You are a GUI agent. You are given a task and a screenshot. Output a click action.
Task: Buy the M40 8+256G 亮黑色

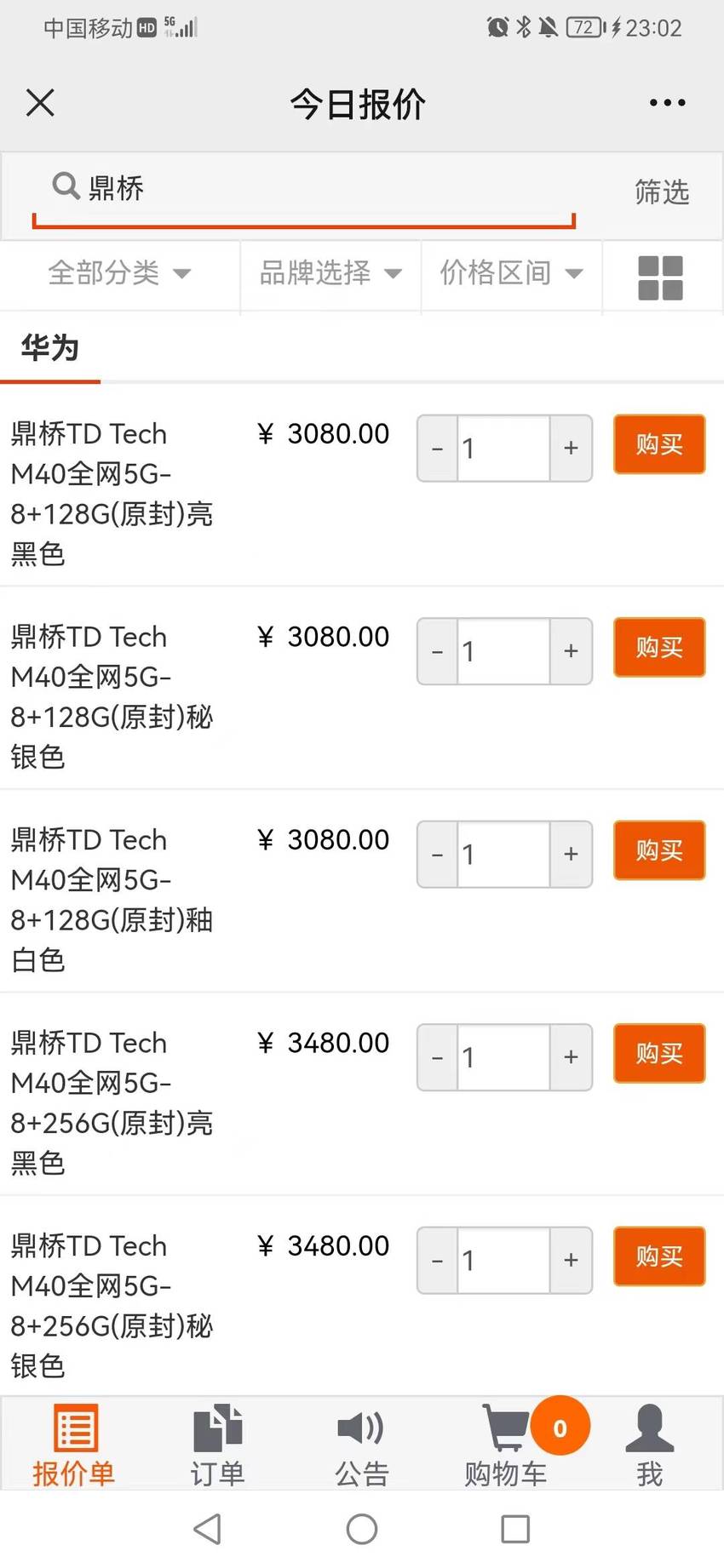(659, 1053)
